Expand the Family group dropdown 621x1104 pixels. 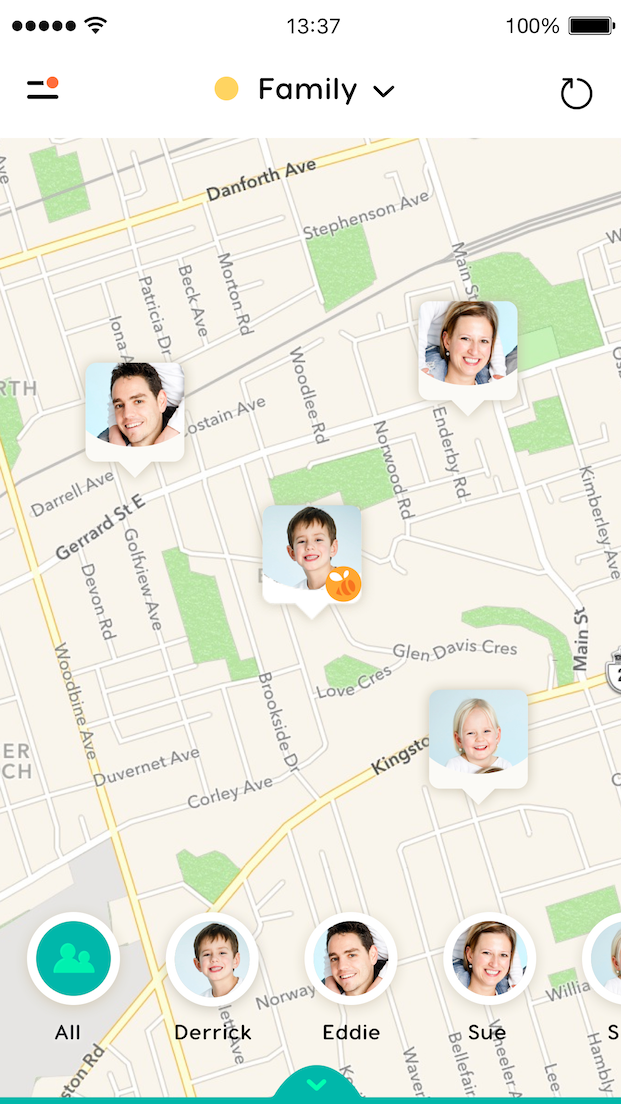point(305,89)
